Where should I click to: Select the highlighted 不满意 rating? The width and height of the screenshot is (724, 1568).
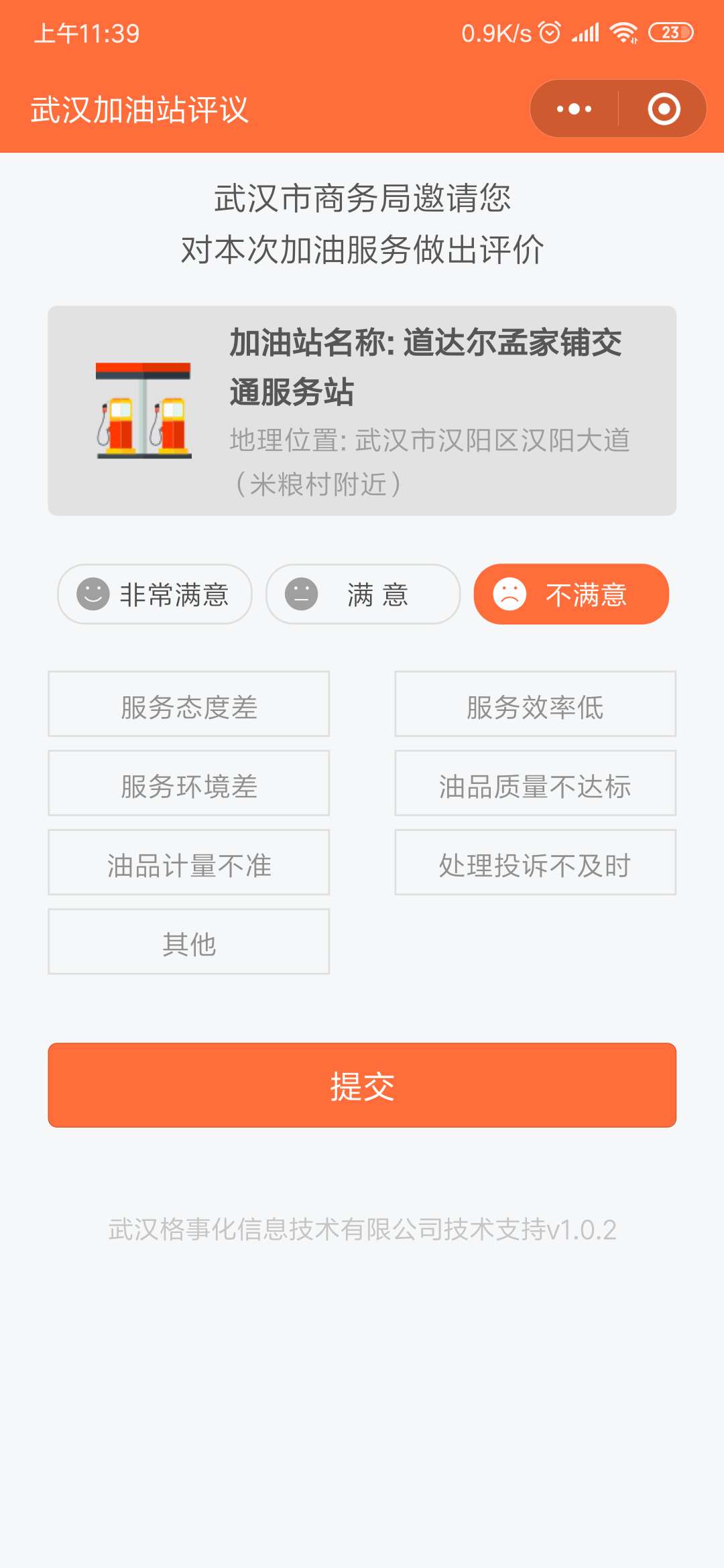tap(570, 594)
